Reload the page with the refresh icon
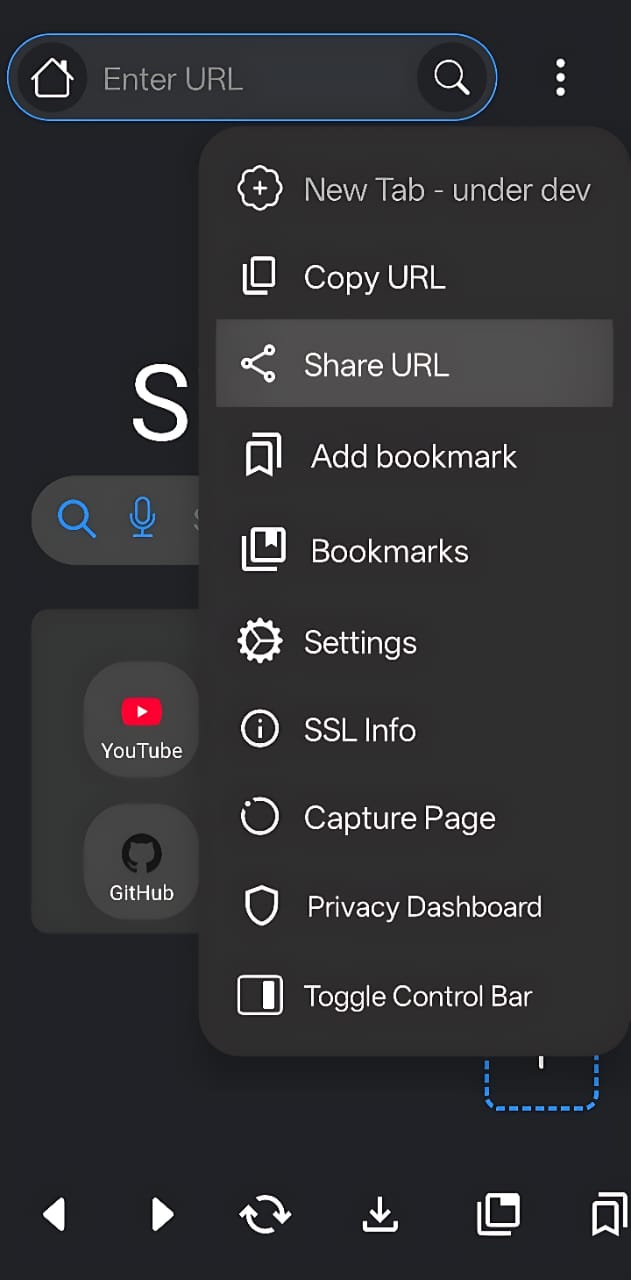 265,1215
